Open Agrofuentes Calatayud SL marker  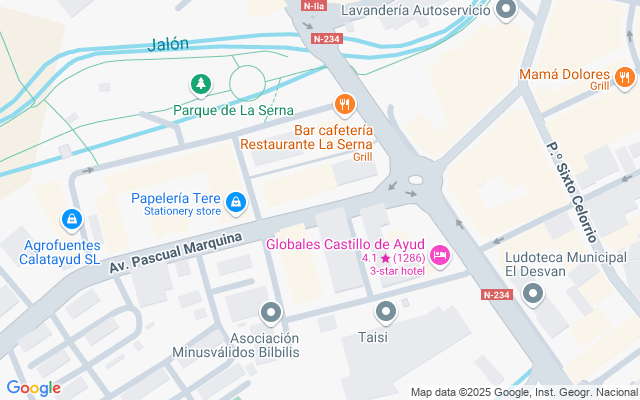pos(71,218)
